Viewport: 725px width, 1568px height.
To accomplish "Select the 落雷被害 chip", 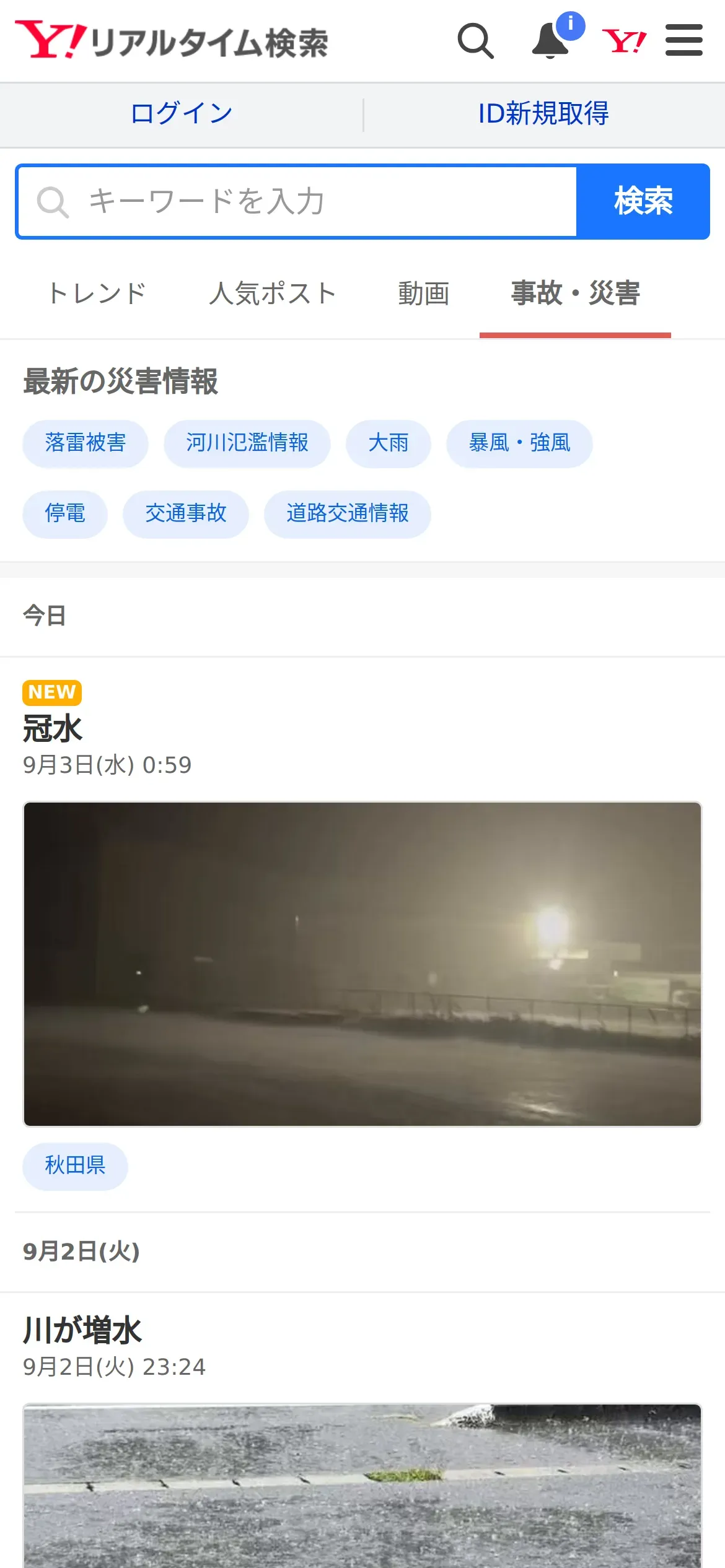I will tap(86, 443).
